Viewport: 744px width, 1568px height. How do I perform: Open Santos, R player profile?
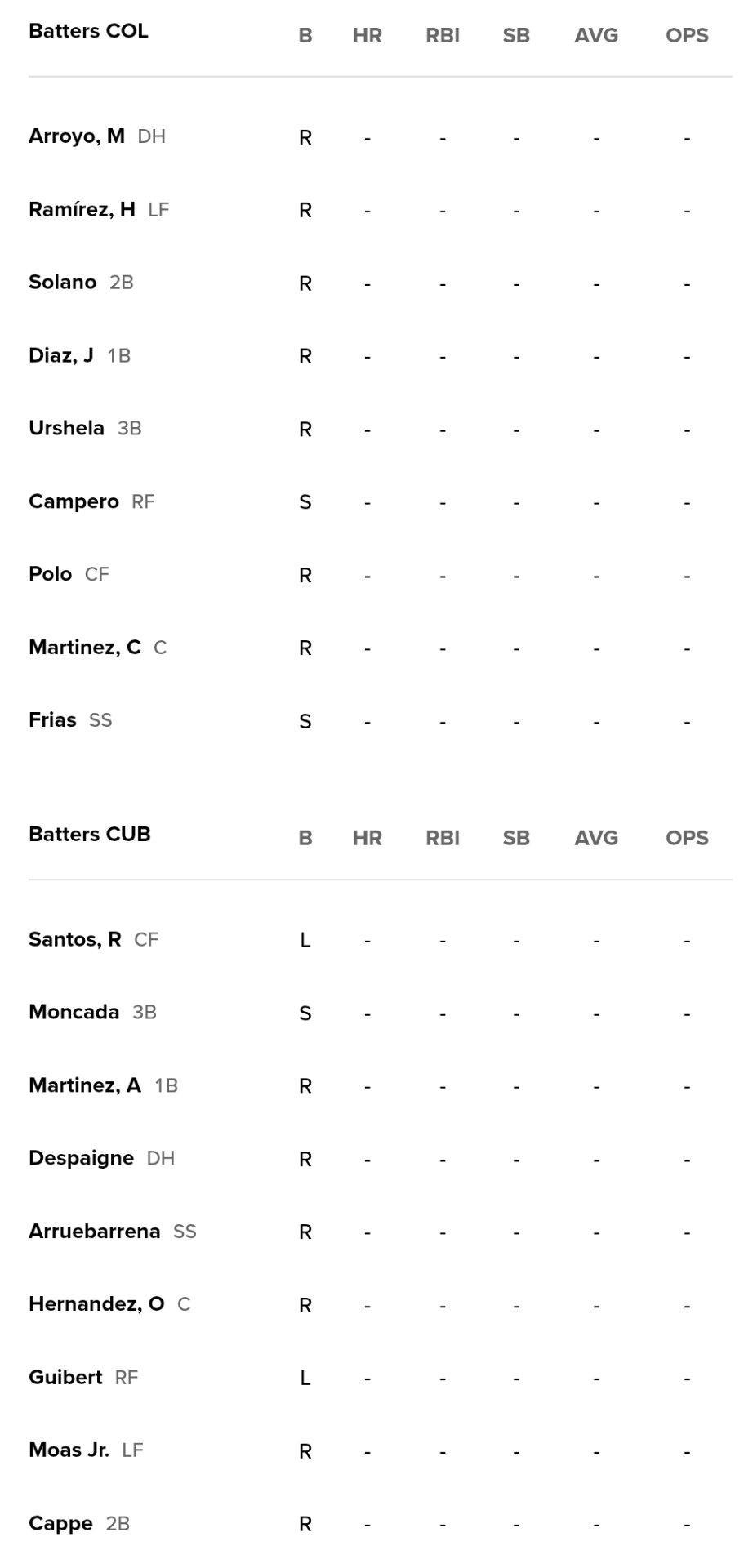click(75, 939)
